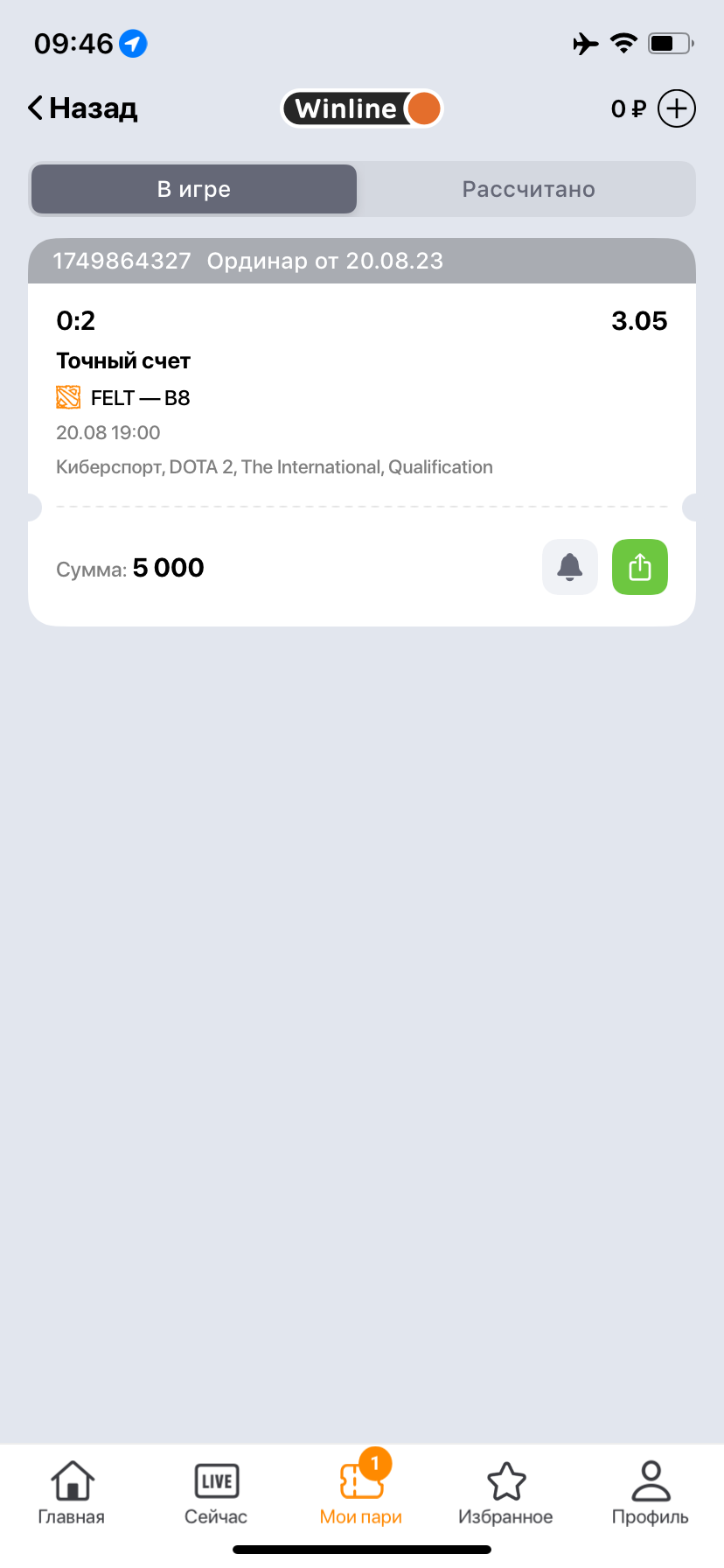Share the bet with green share icon
This screenshot has height=1568, width=724.
pos(640,567)
